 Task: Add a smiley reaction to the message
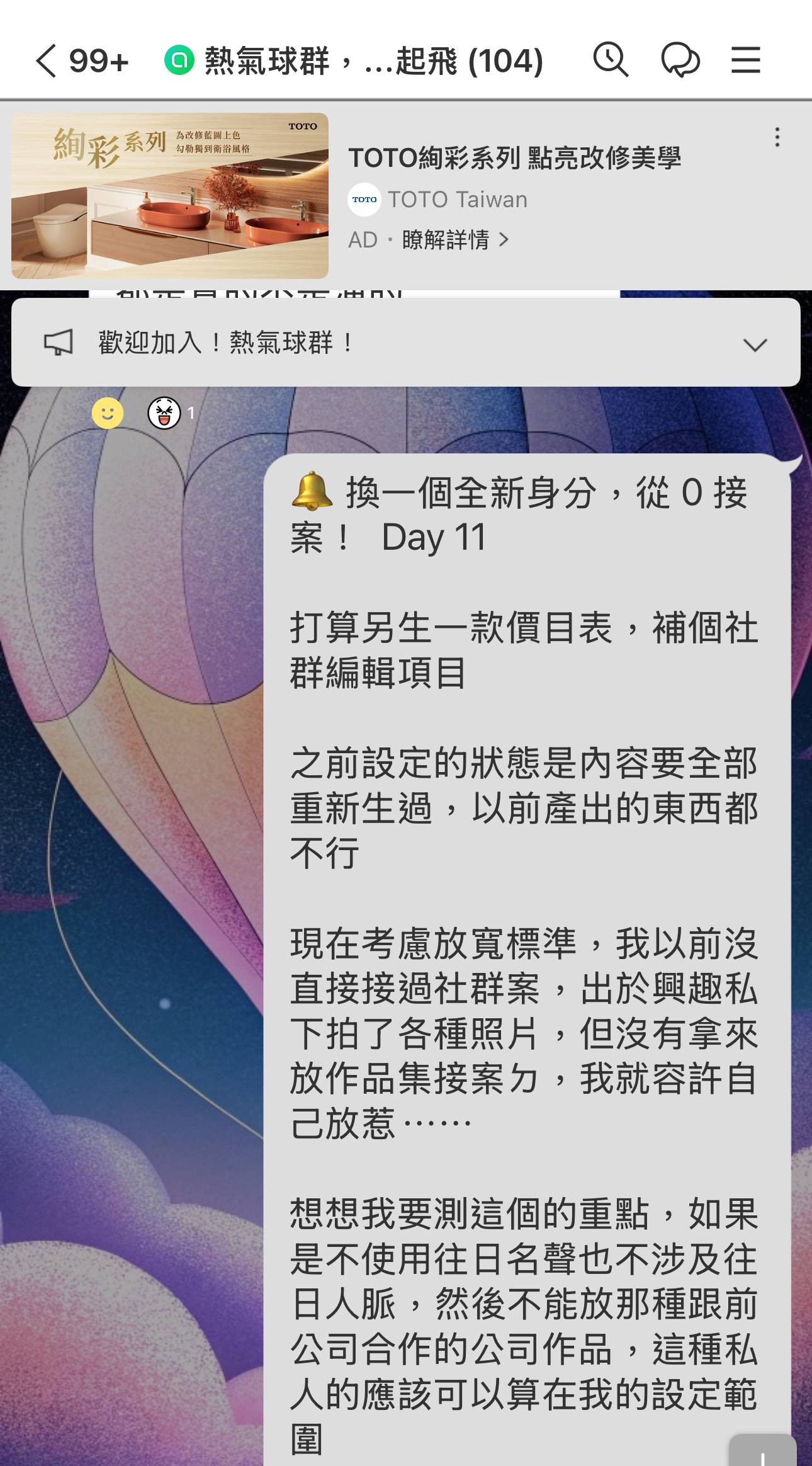[108, 413]
